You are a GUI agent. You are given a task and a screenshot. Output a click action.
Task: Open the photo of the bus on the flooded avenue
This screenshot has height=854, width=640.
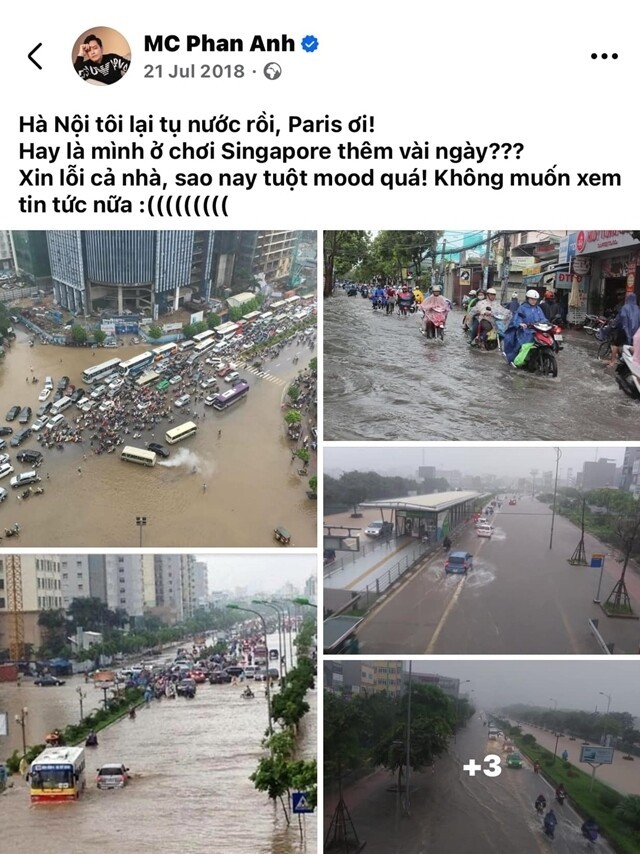[158, 704]
